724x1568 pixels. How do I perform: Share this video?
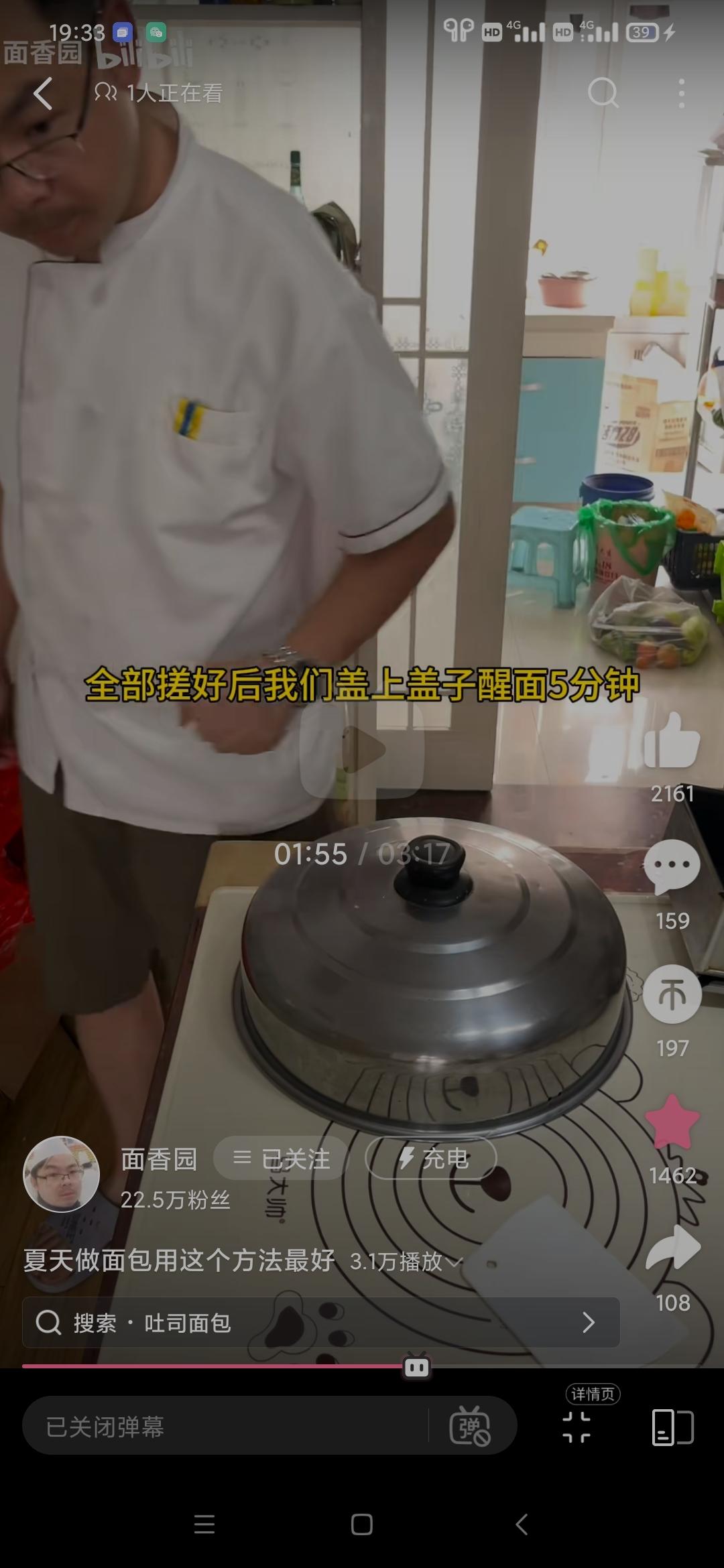(x=672, y=1249)
